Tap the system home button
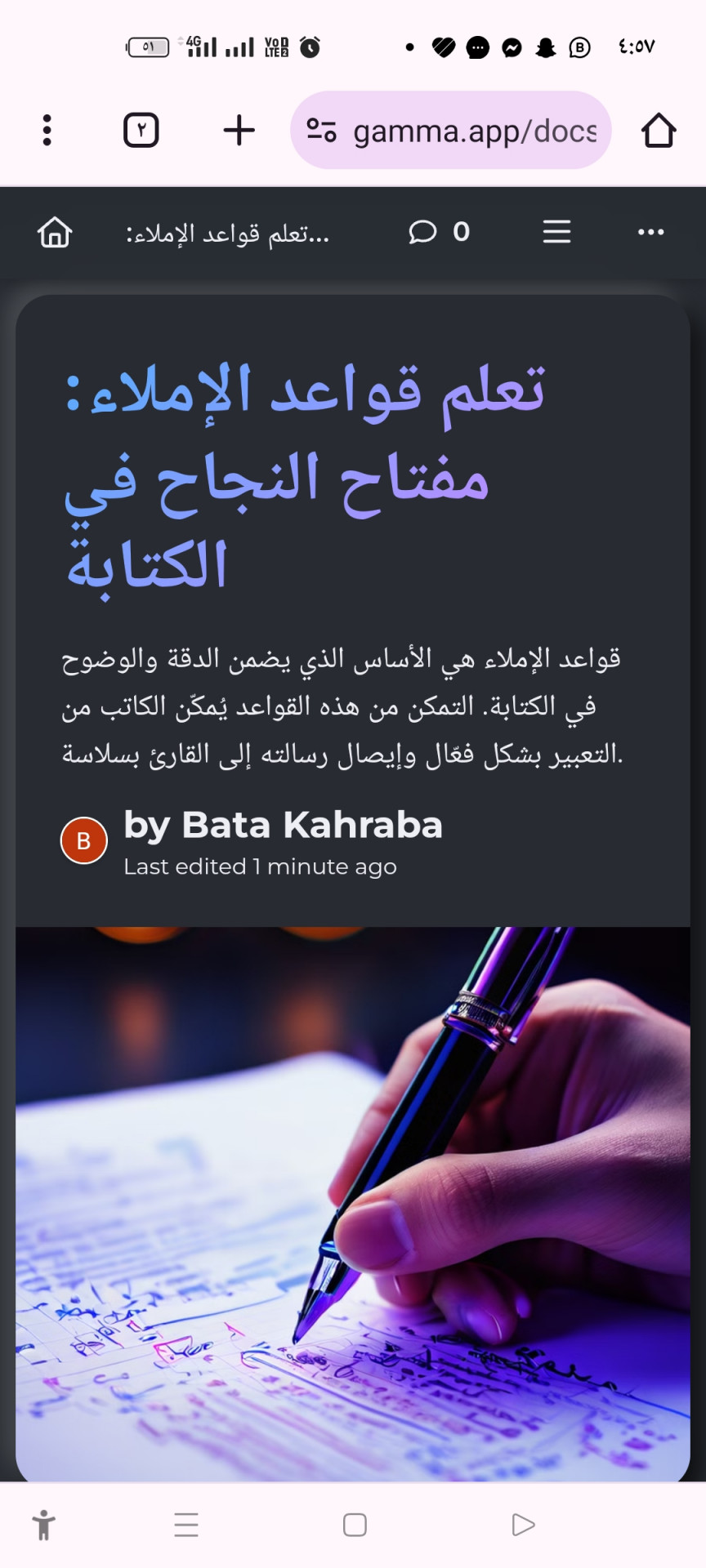Screen dimensions: 706x1568 pos(355,1525)
